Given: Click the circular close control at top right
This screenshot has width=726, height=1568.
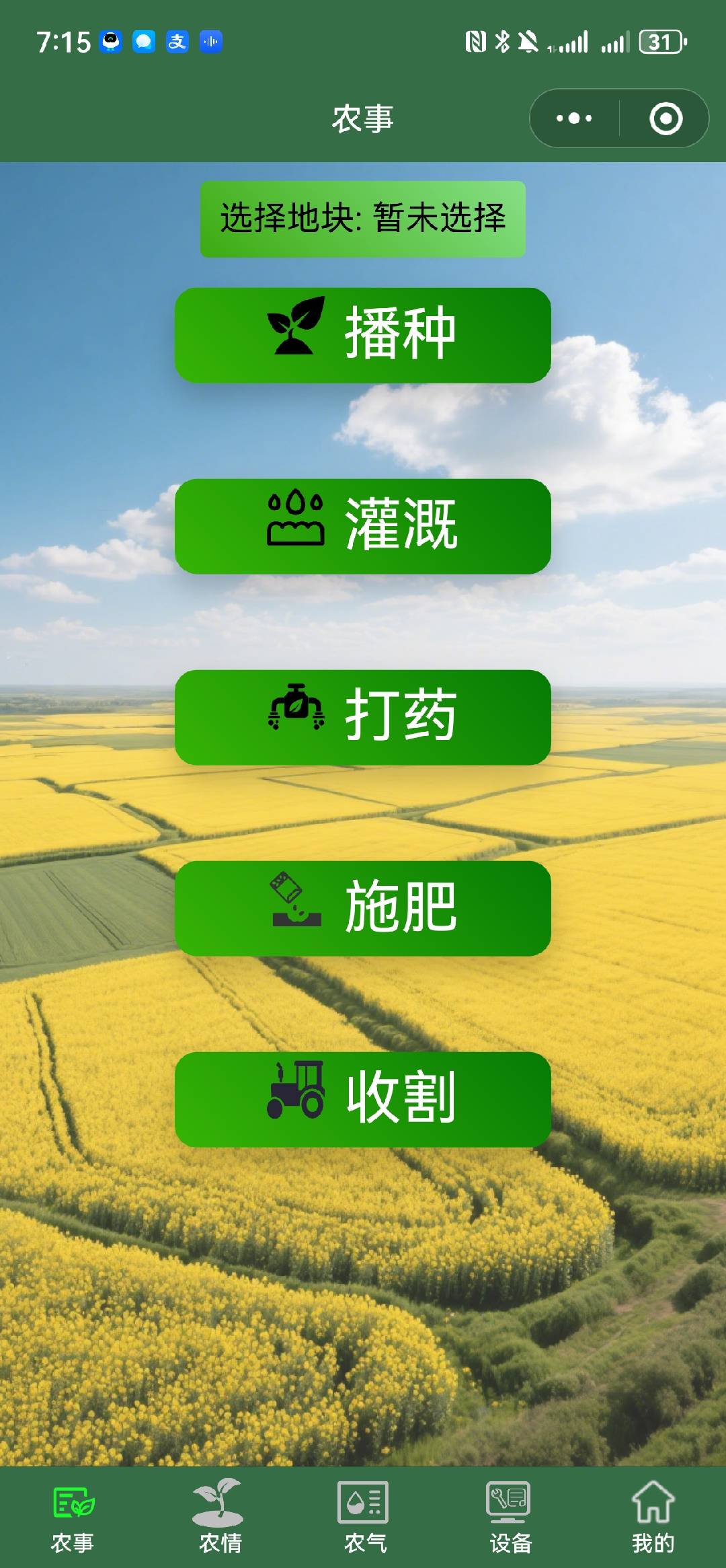Looking at the screenshot, I should [x=664, y=118].
